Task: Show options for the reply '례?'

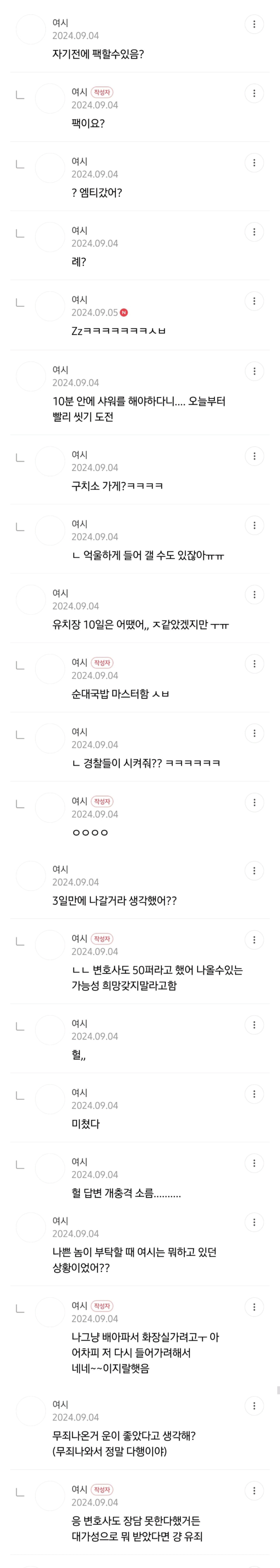Action: [x=254, y=232]
